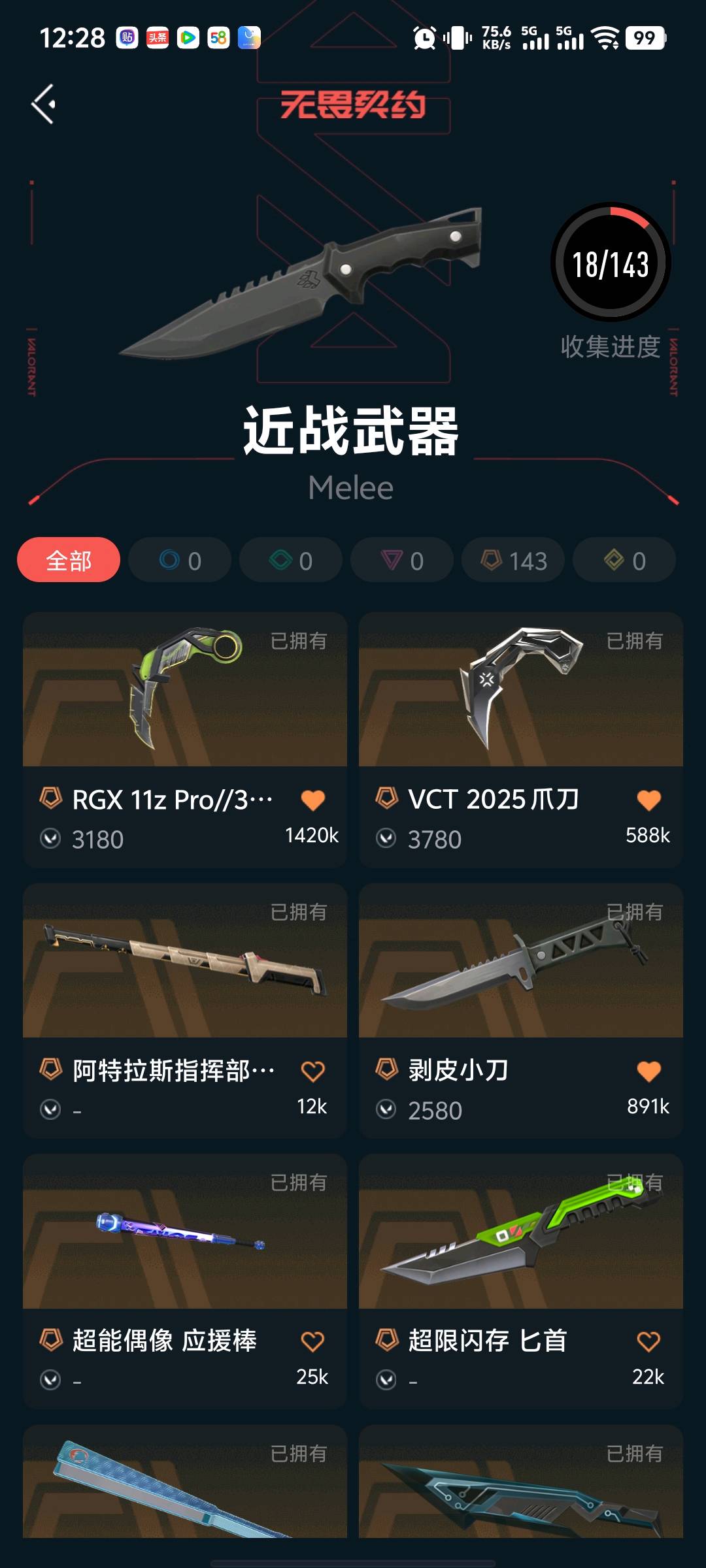Select the 全部 filter chip
Viewport: 706px width, 1568px height.
pyautogui.click(x=69, y=560)
